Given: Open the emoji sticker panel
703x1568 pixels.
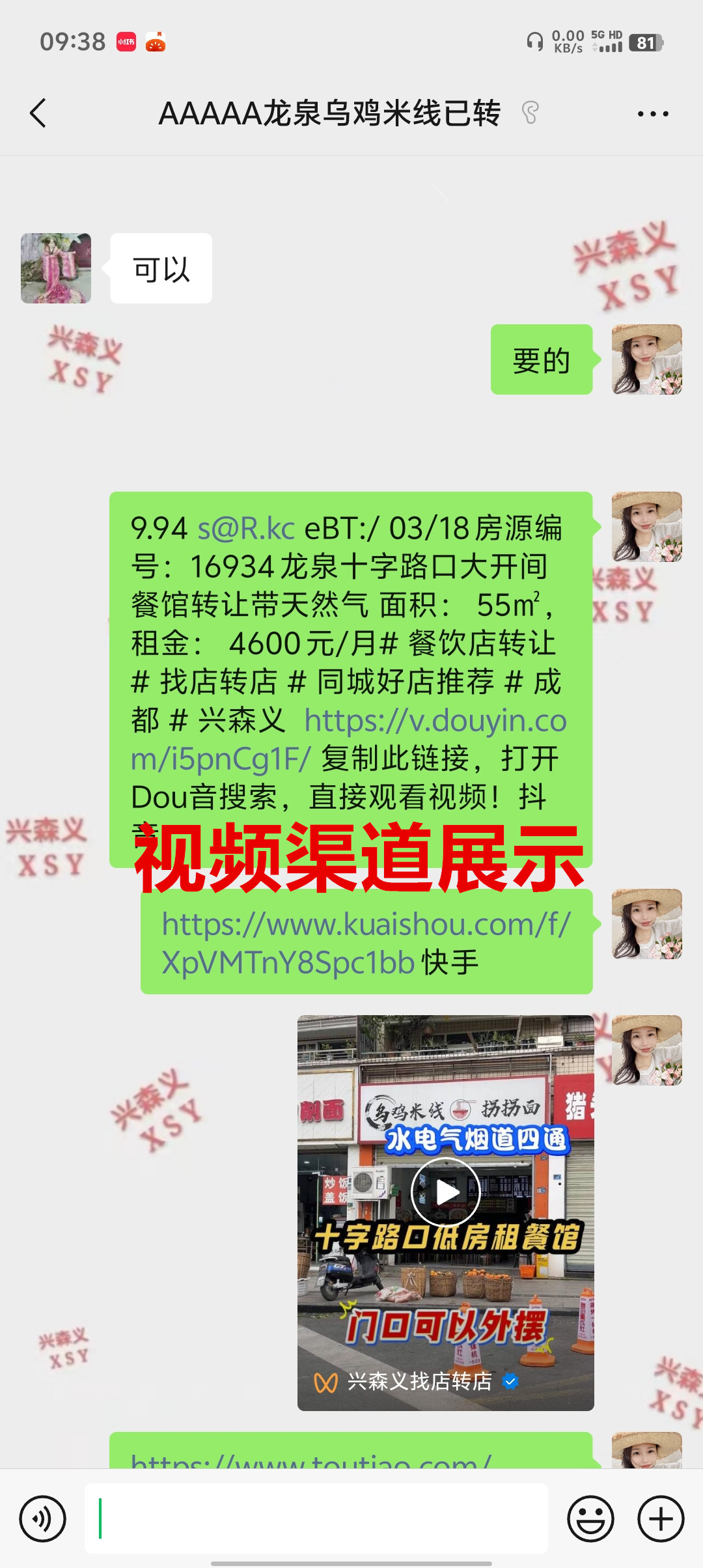Looking at the screenshot, I should tap(590, 1519).
